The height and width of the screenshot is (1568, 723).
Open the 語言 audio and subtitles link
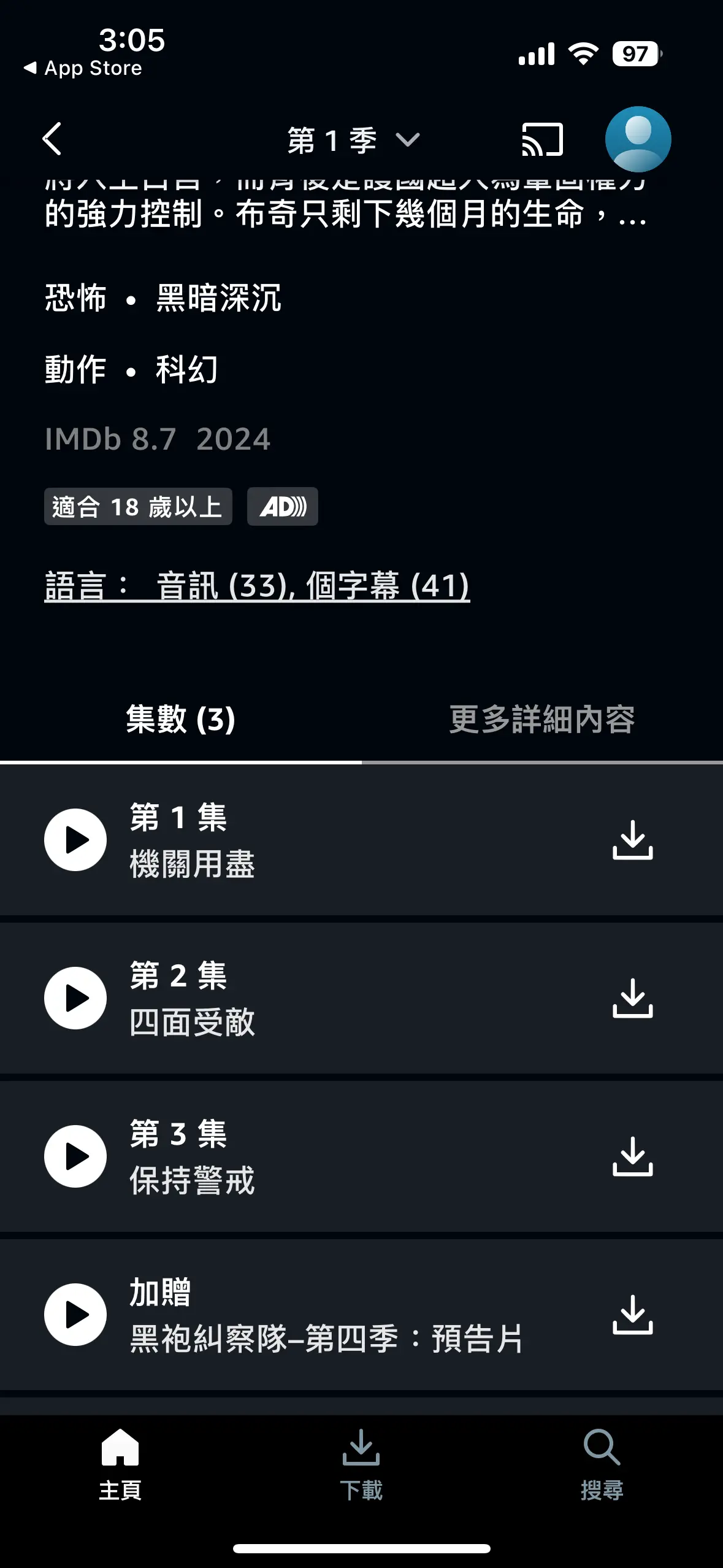pos(257,586)
